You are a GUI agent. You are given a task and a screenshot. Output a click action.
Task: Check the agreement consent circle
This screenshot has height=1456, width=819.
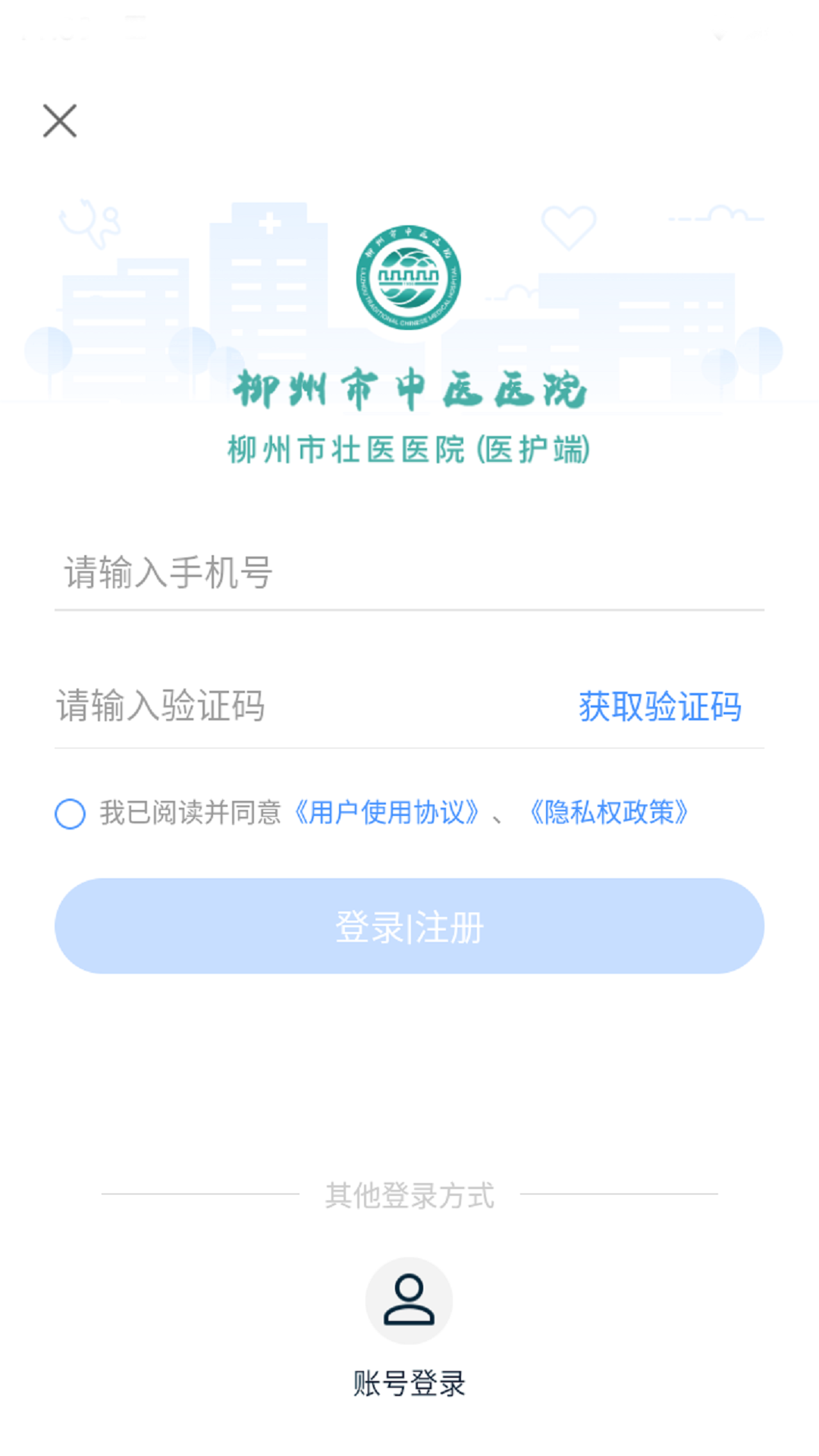click(x=71, y=814)
